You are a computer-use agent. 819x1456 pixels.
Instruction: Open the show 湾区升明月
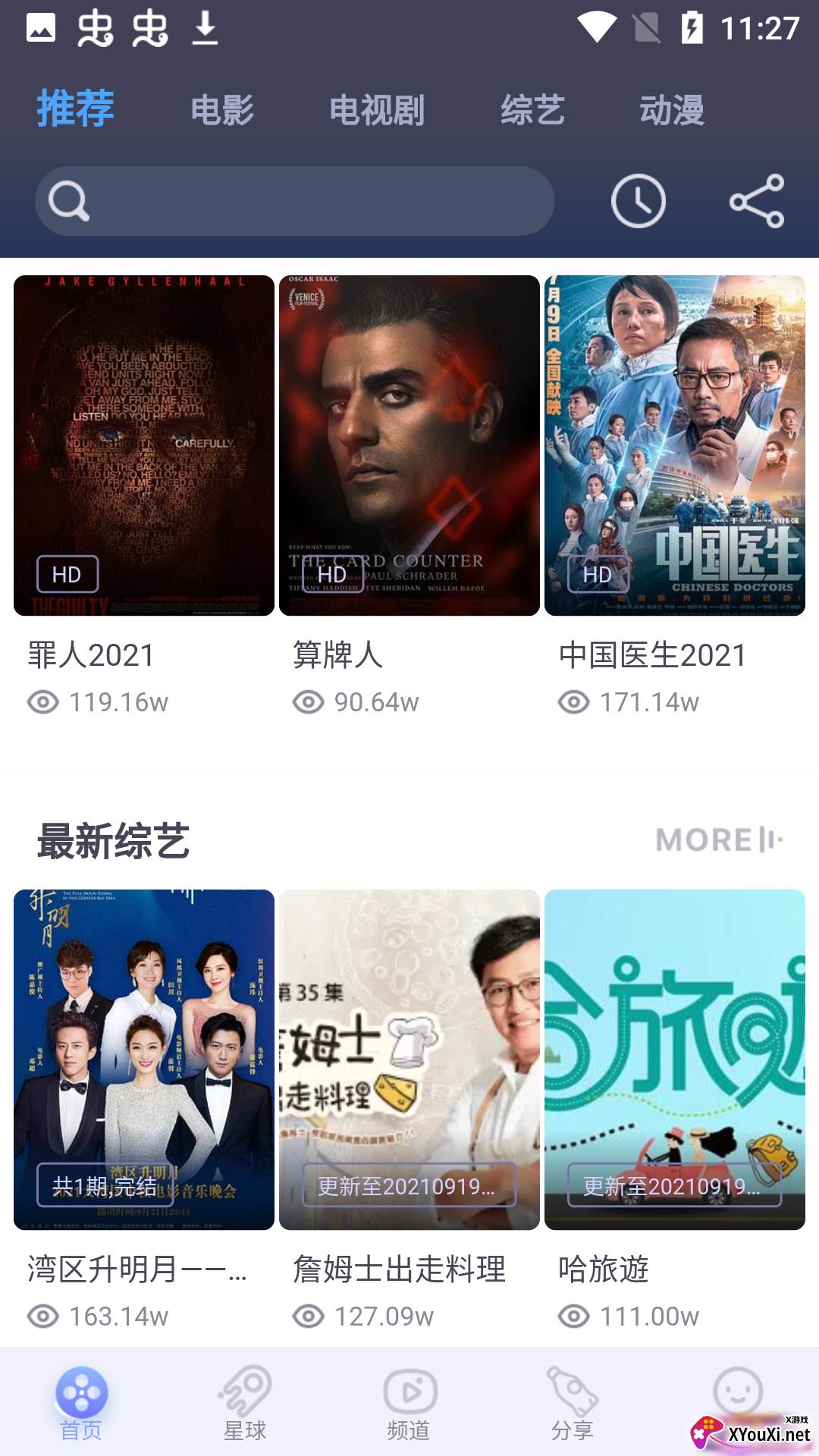[144, 1059]
